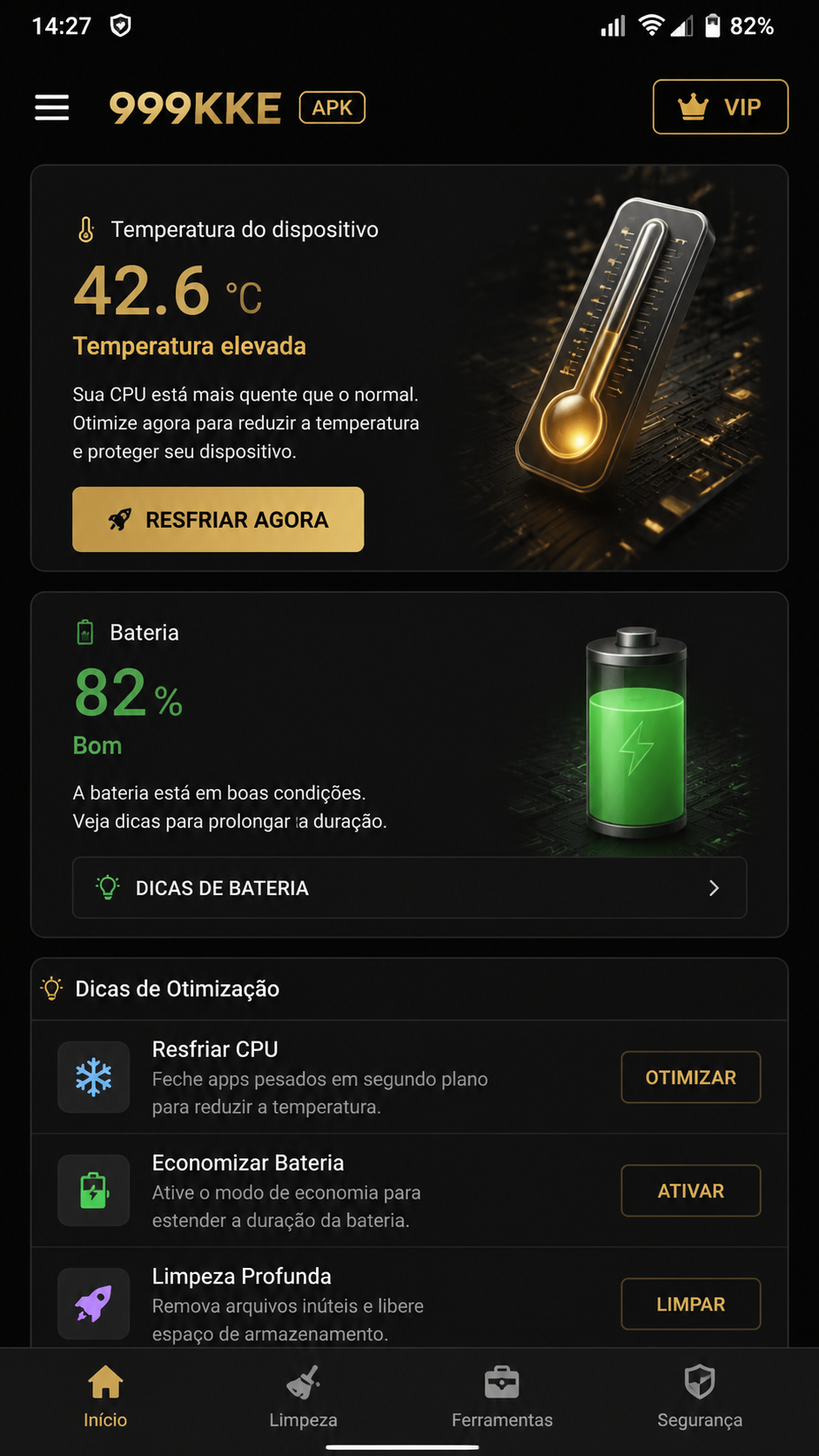819x1456 pixels.
Task: Tap OTIMIZAR for Resfriar CPU
Action: tap(691, 1077)
